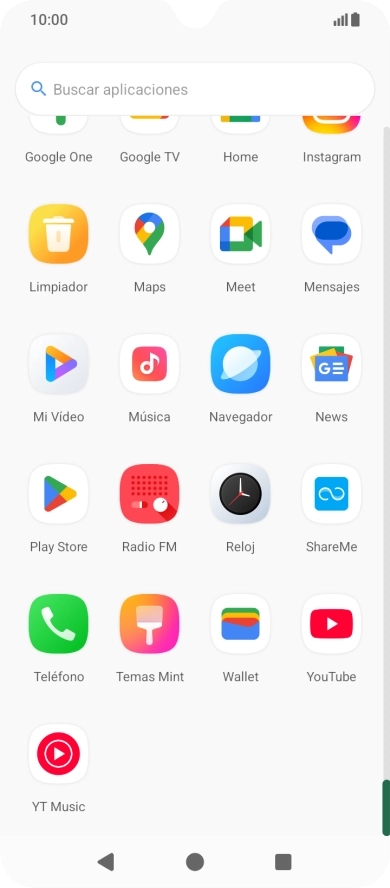Go to the home screen
390x888 pixels.
click(195, 862)
